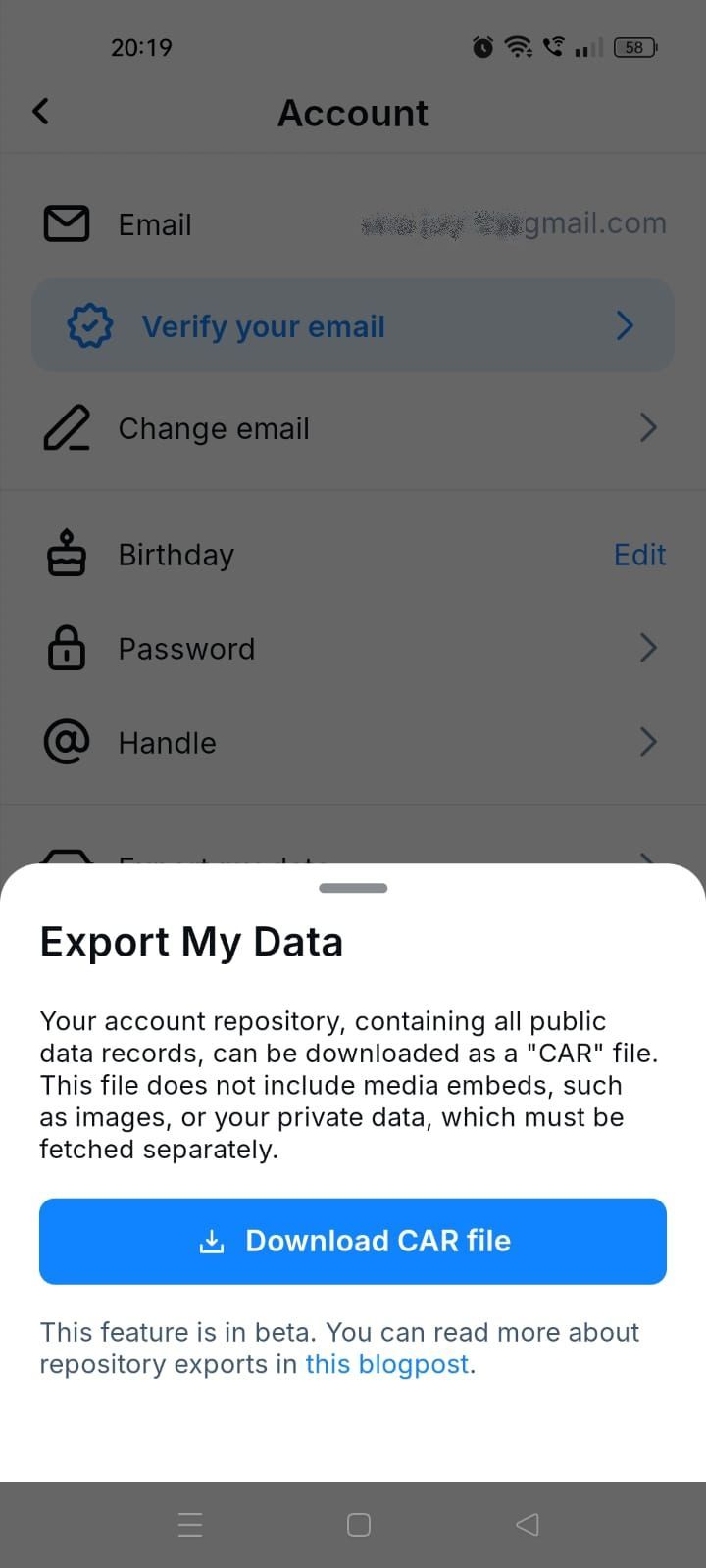The width and height of the screenshot is (706, 1568).
Task: Tap the download icon inside the CAR button
Action: click(212, 1241)
